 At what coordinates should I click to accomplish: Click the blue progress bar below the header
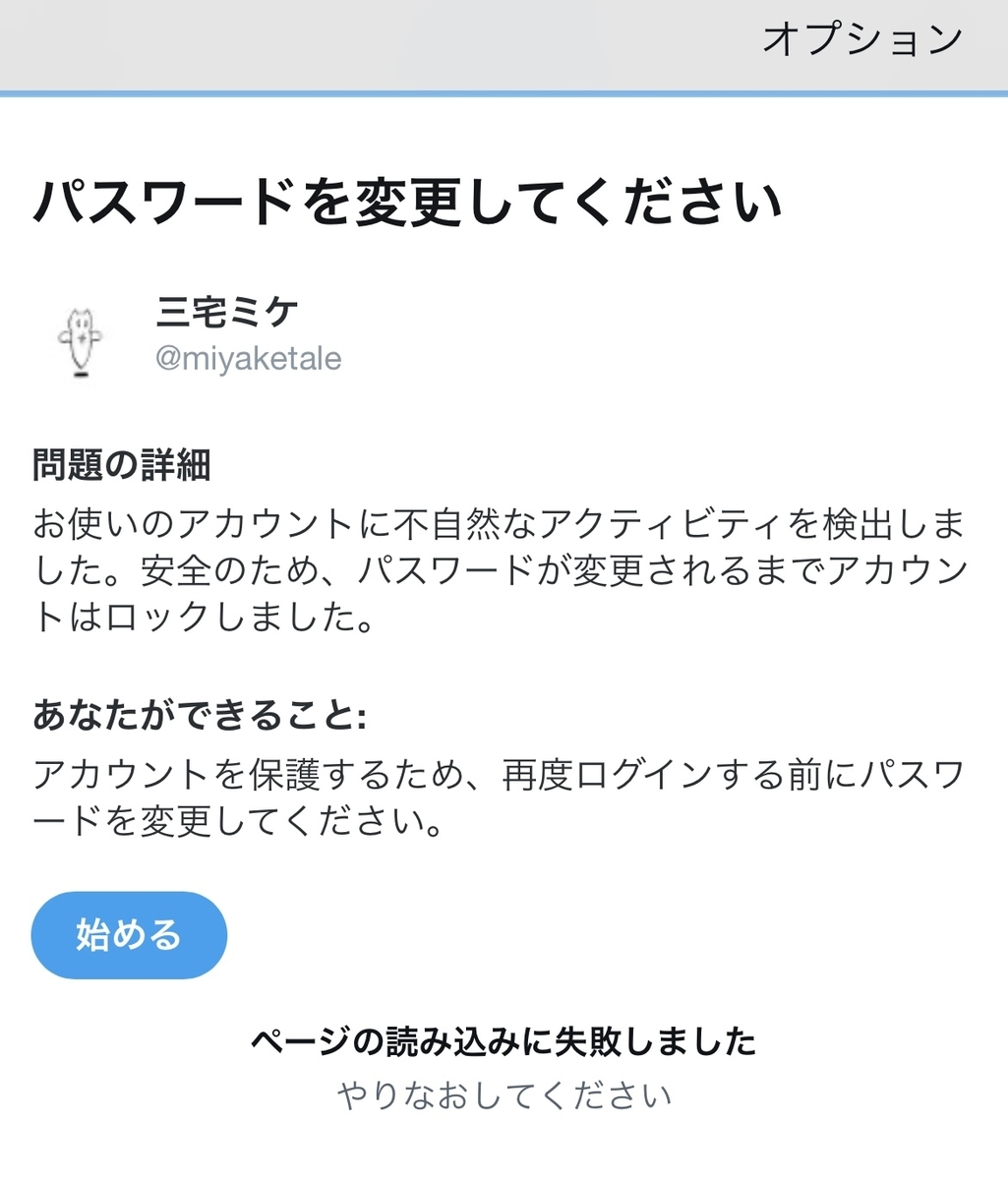pyautogui.click(x=504, y=90)
